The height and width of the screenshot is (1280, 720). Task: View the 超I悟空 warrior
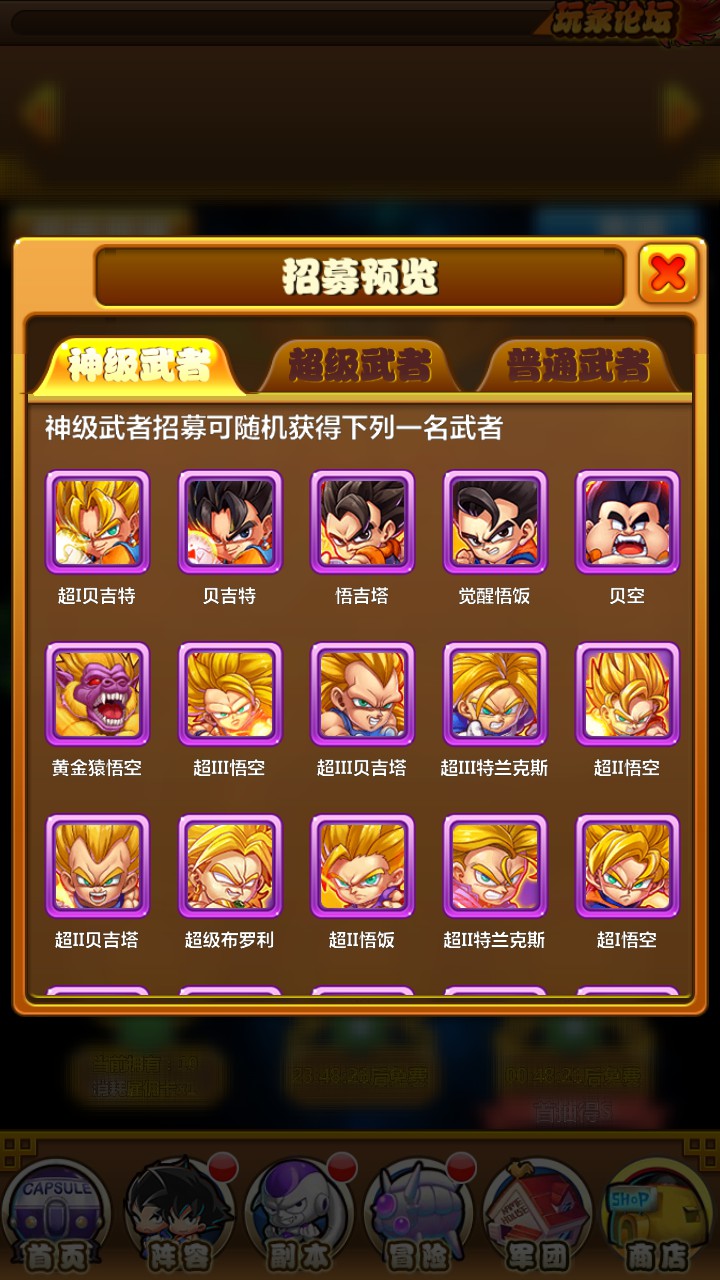click(627, 866)
